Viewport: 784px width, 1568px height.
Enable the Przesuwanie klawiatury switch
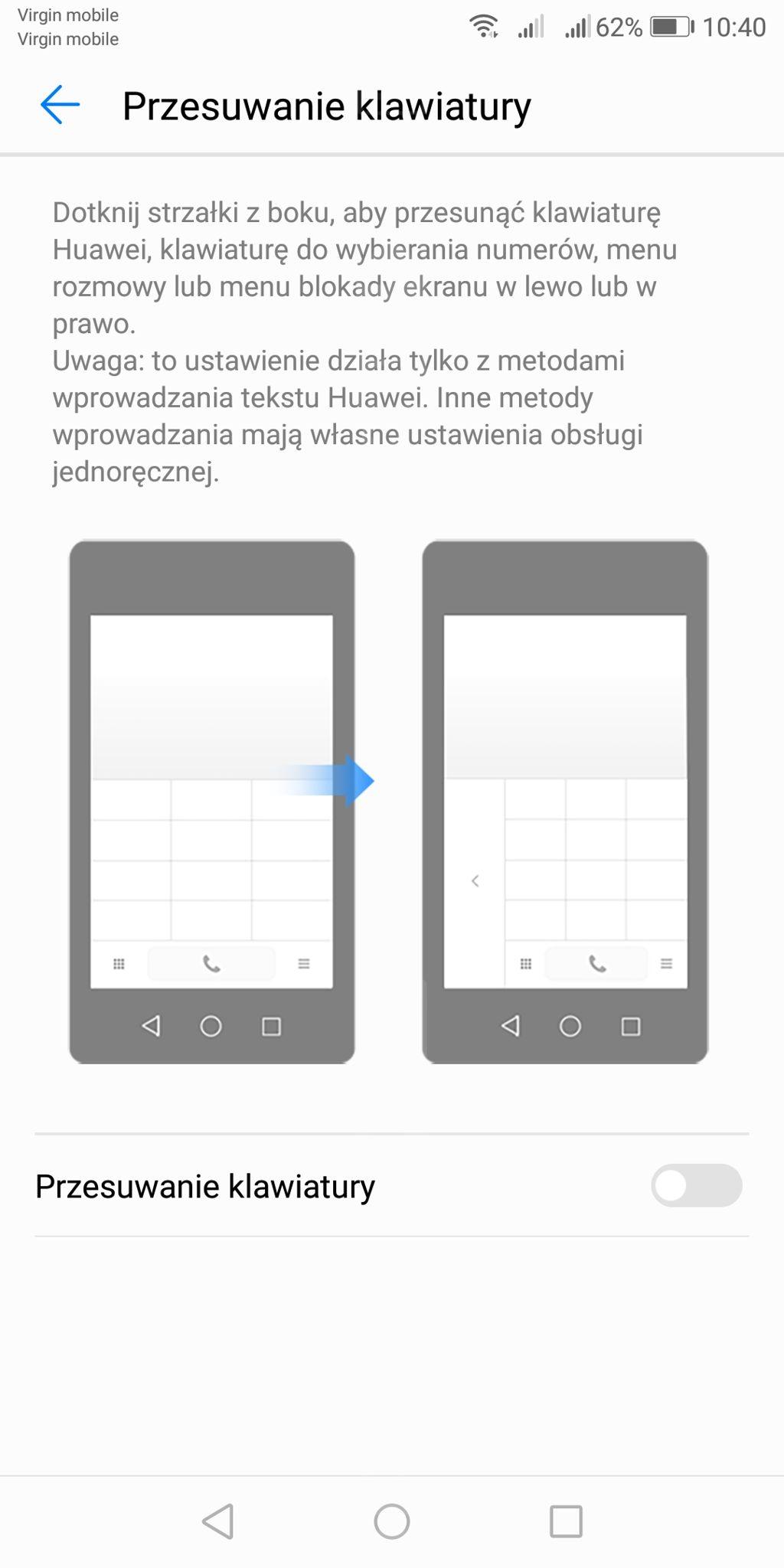pos(695,1186)
